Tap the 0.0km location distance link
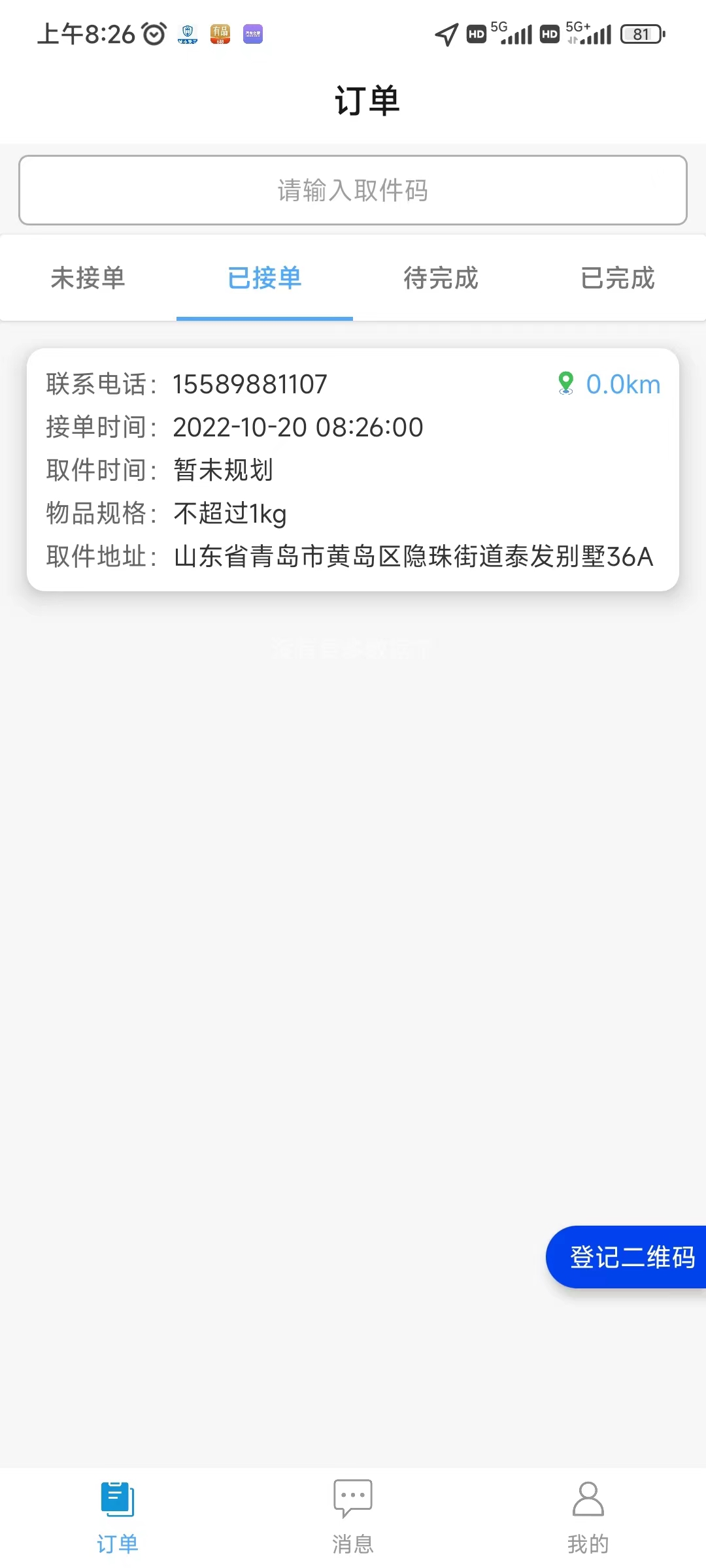 click(x=611, y=384)
